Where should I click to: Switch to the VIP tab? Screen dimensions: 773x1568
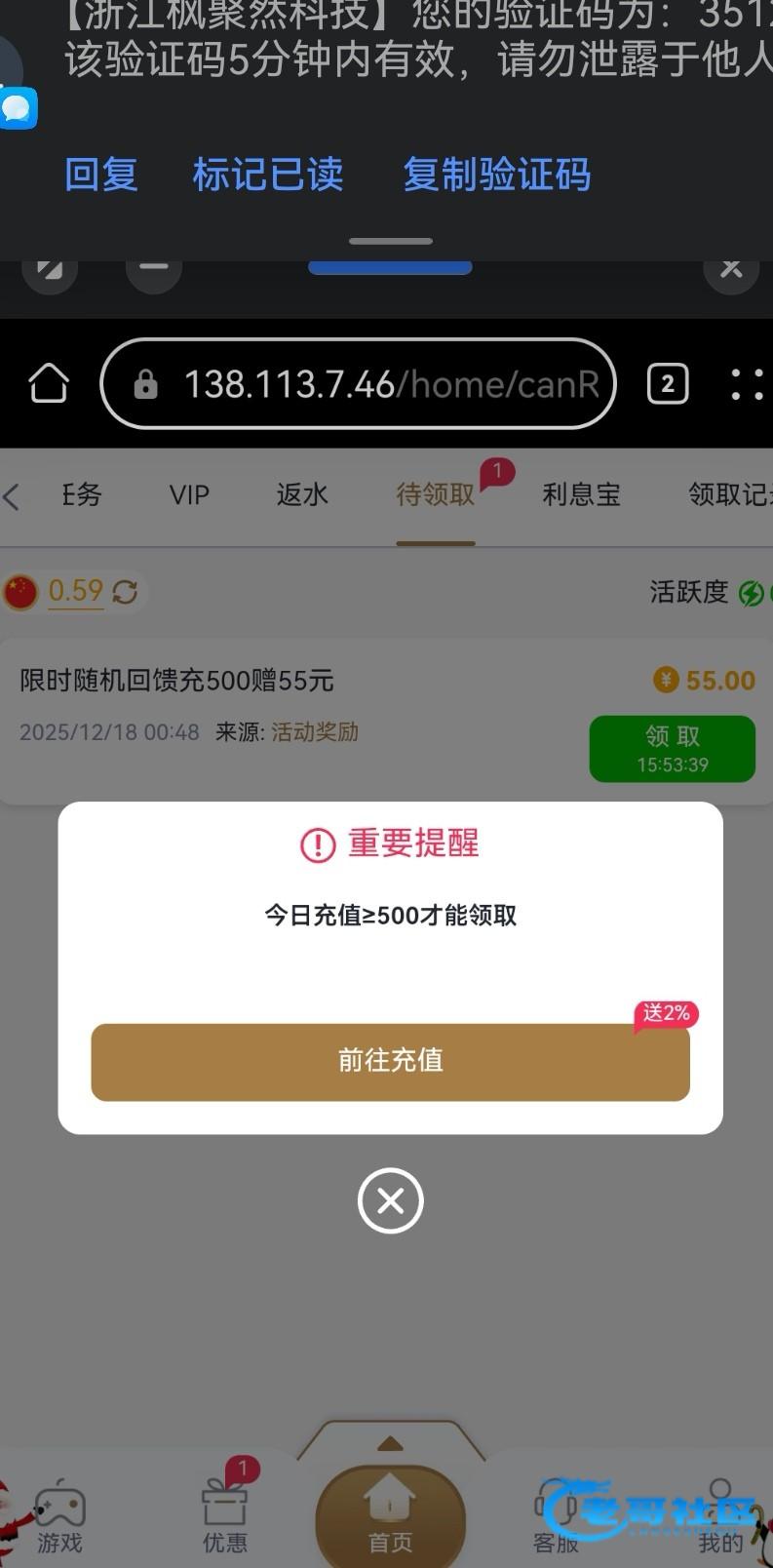click(189, 495)
